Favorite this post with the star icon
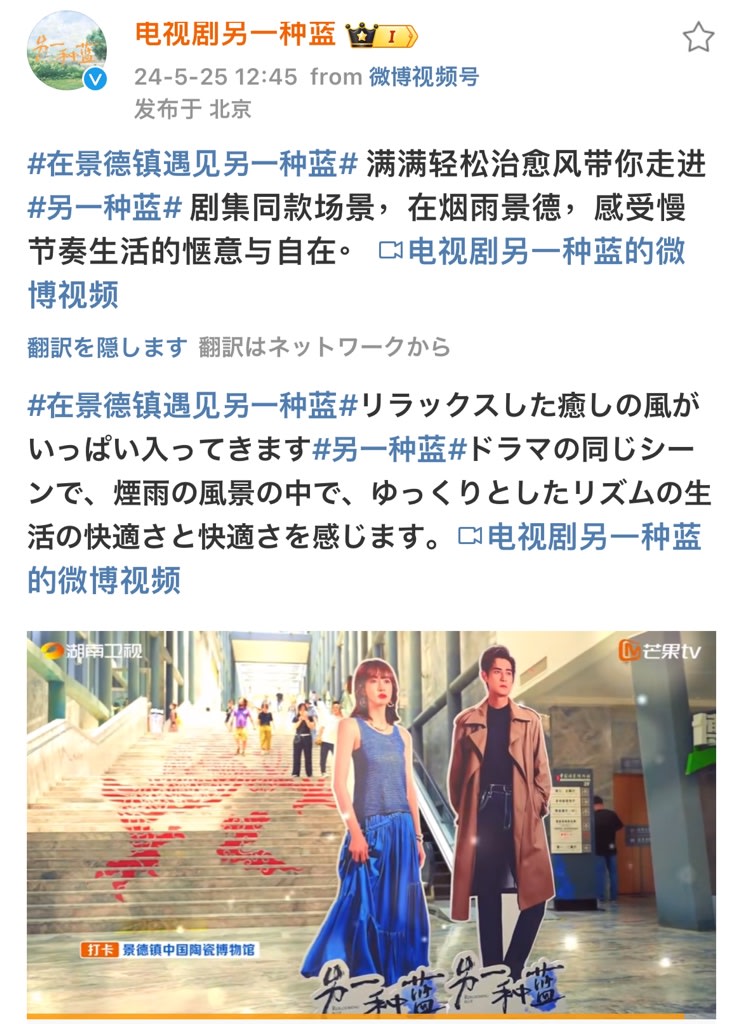The width and height of the screenshot is (743, 1024). point(698,38)
